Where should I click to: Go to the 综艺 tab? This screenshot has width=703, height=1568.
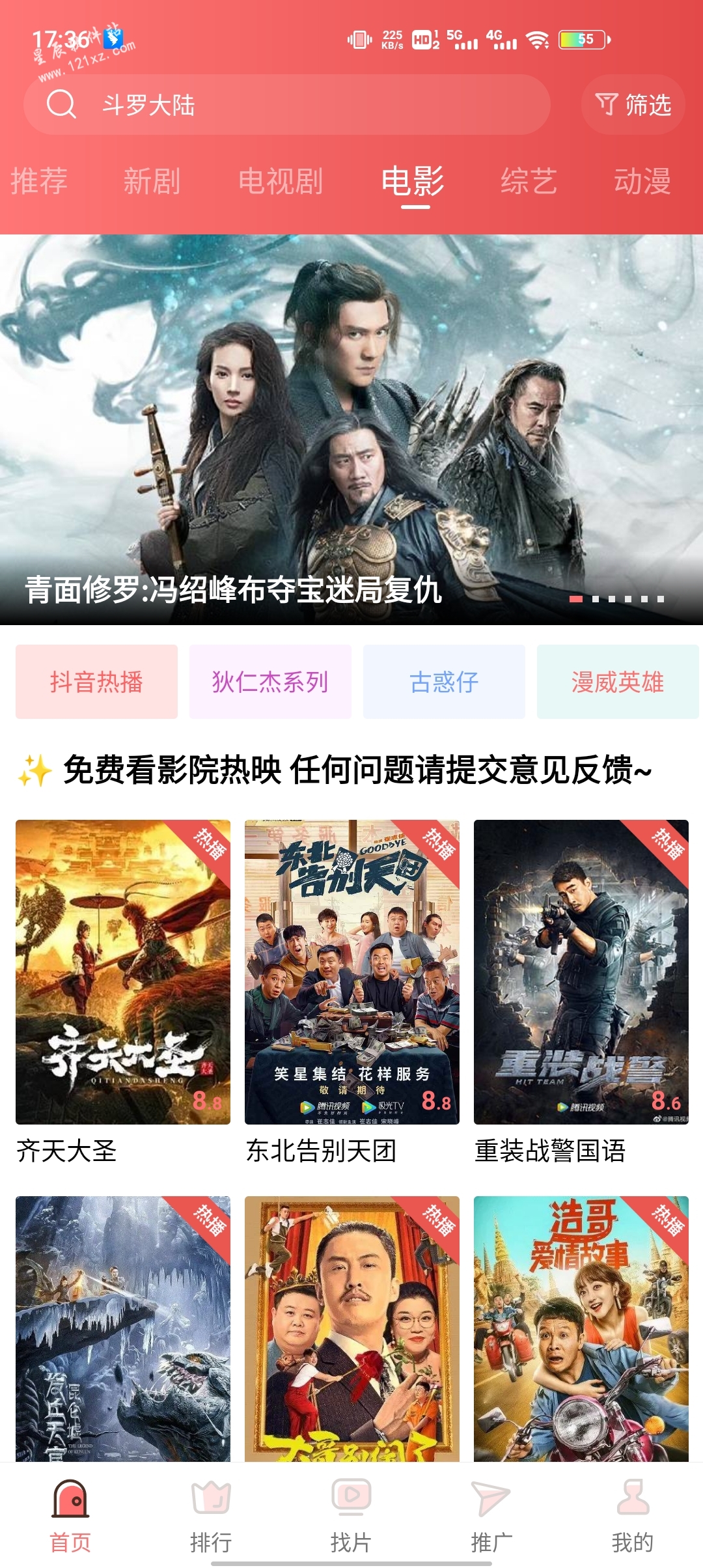pyautogui.click(x=529, y=181)
